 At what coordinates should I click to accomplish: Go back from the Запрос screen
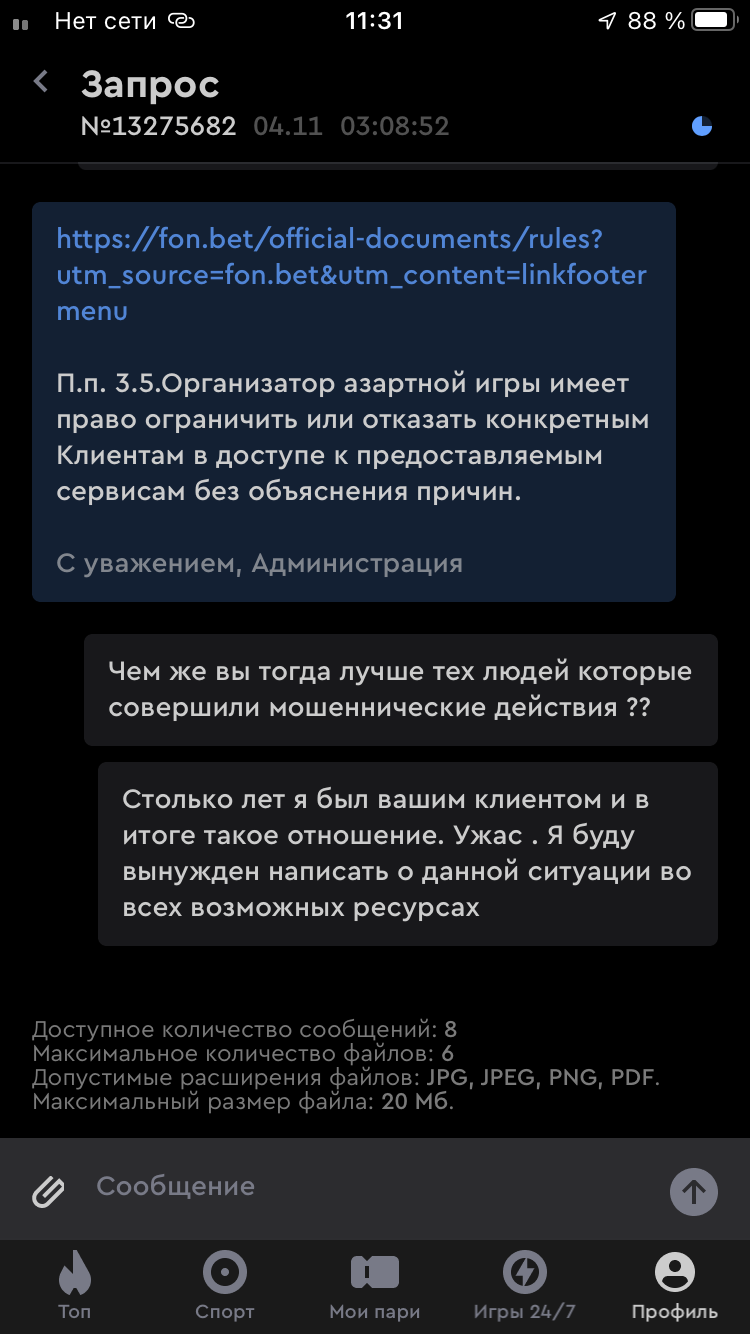[x=41, y=82]
